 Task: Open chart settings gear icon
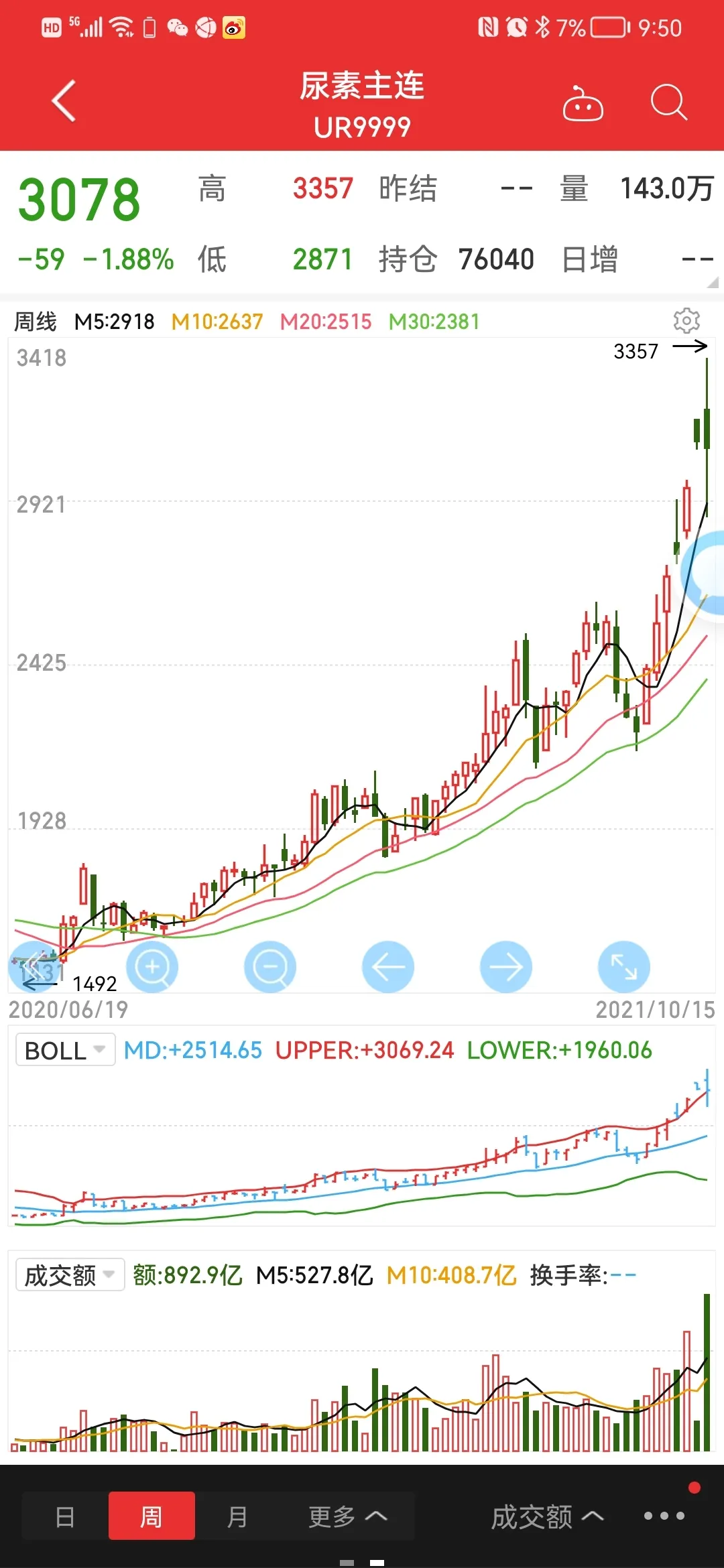tap(686, 321)
